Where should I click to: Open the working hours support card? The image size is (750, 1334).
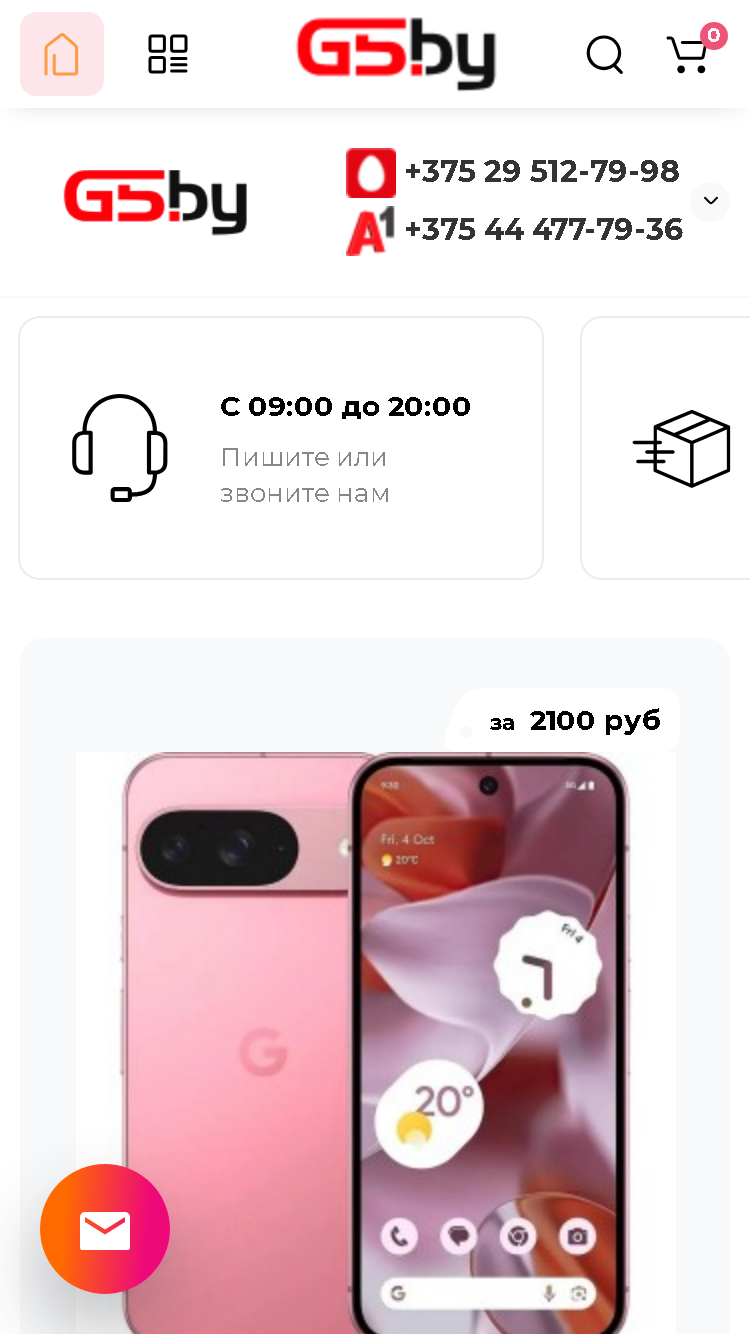tap(281, 448)
